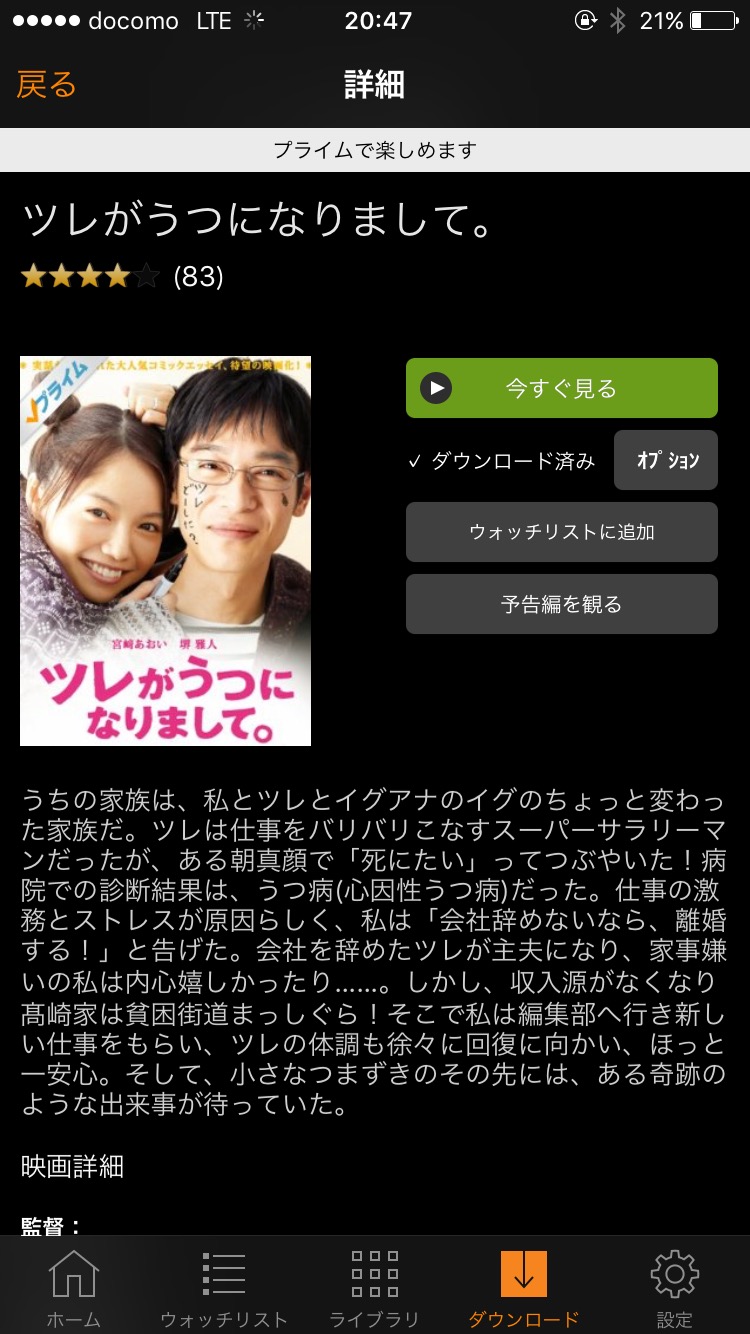This screenshot has width=750, height=1334.
Task: Start playback with 今すぐ見る
Action: pos(562,388)
